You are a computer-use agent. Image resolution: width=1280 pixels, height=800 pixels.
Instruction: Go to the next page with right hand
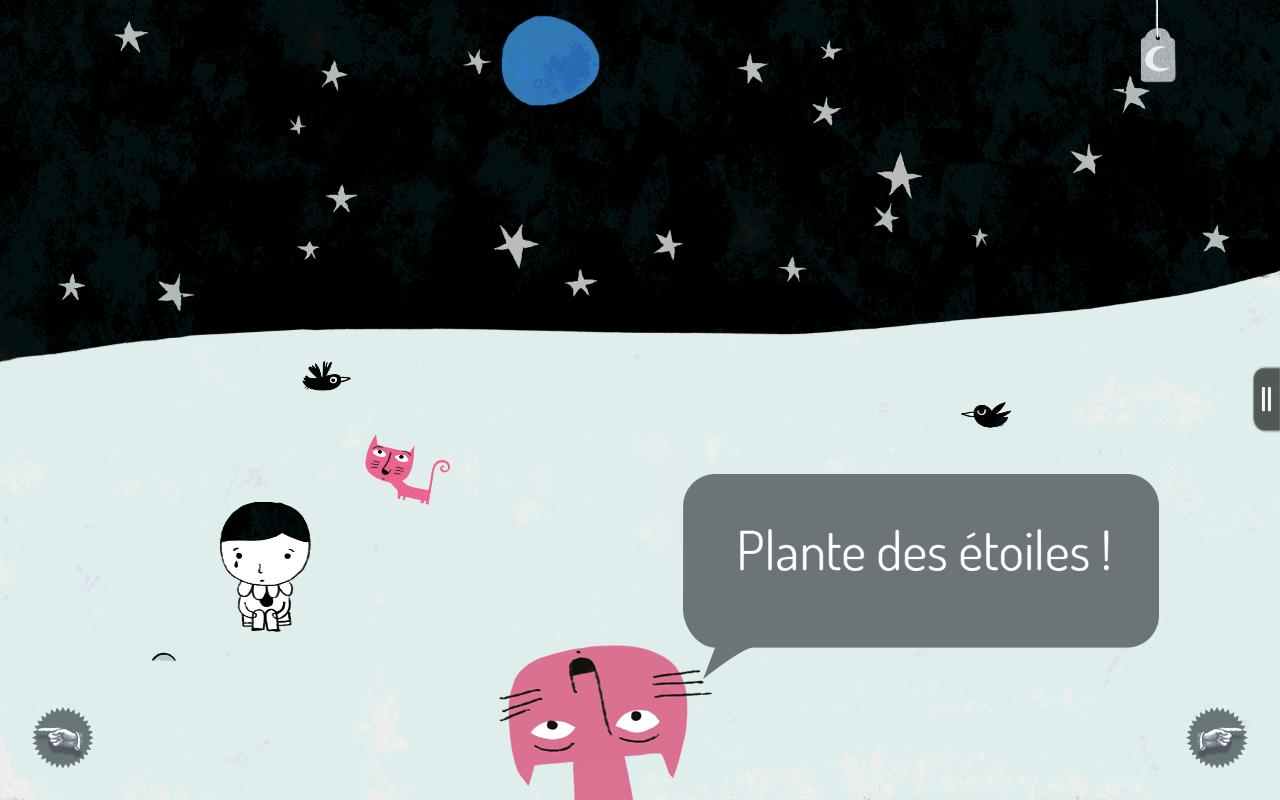[1216, 738]
